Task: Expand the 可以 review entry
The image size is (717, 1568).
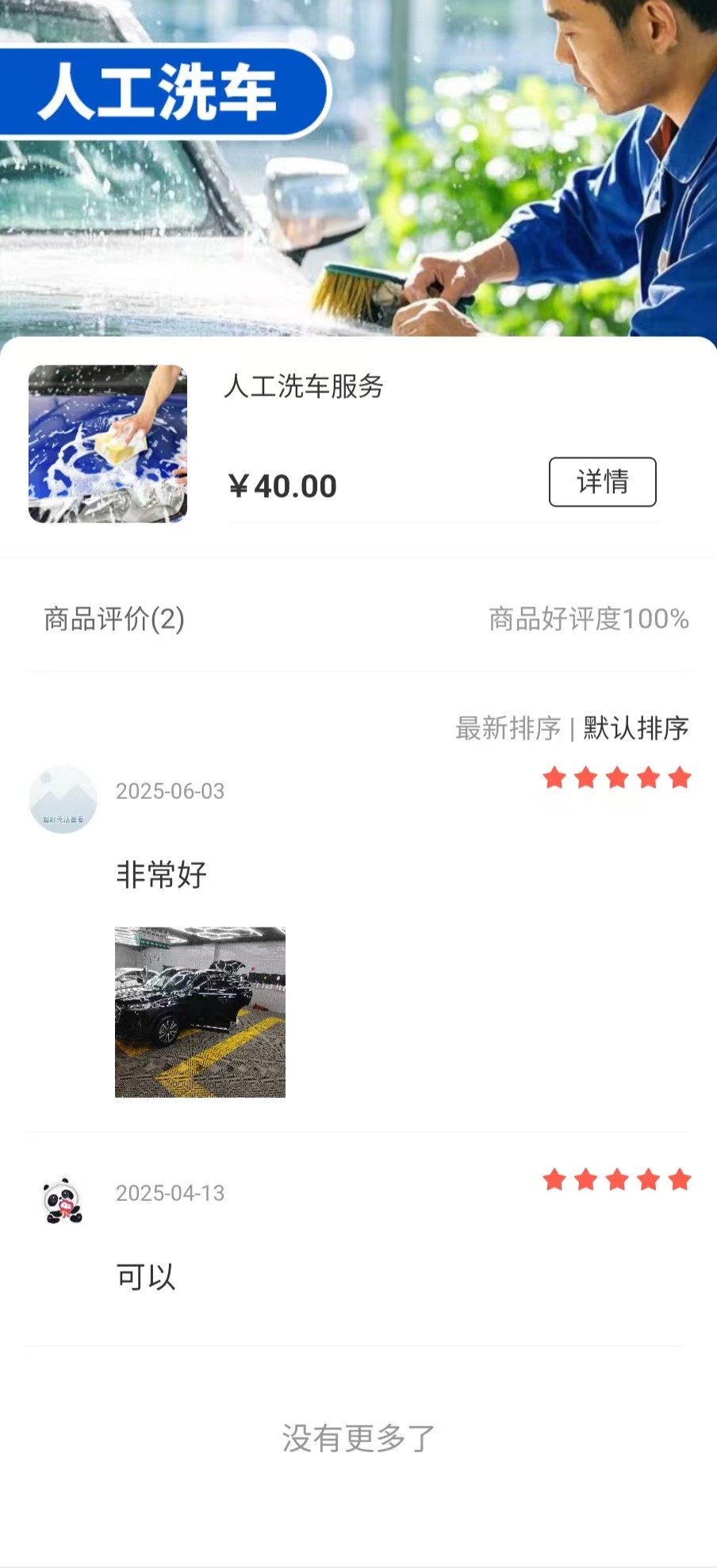Action: pos(146,1275)
